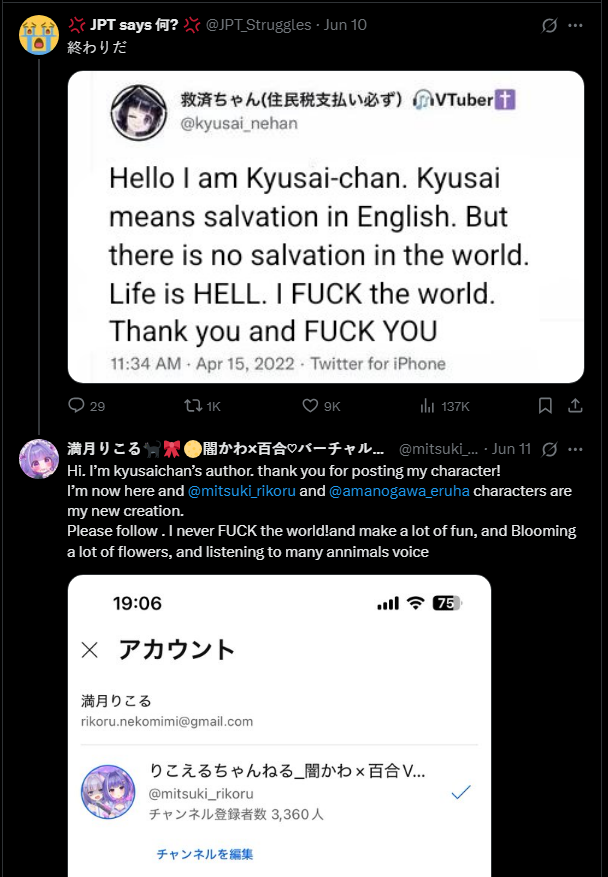
Task: Open the overflow menu on 満月りこる's reply
Action: 575,449
